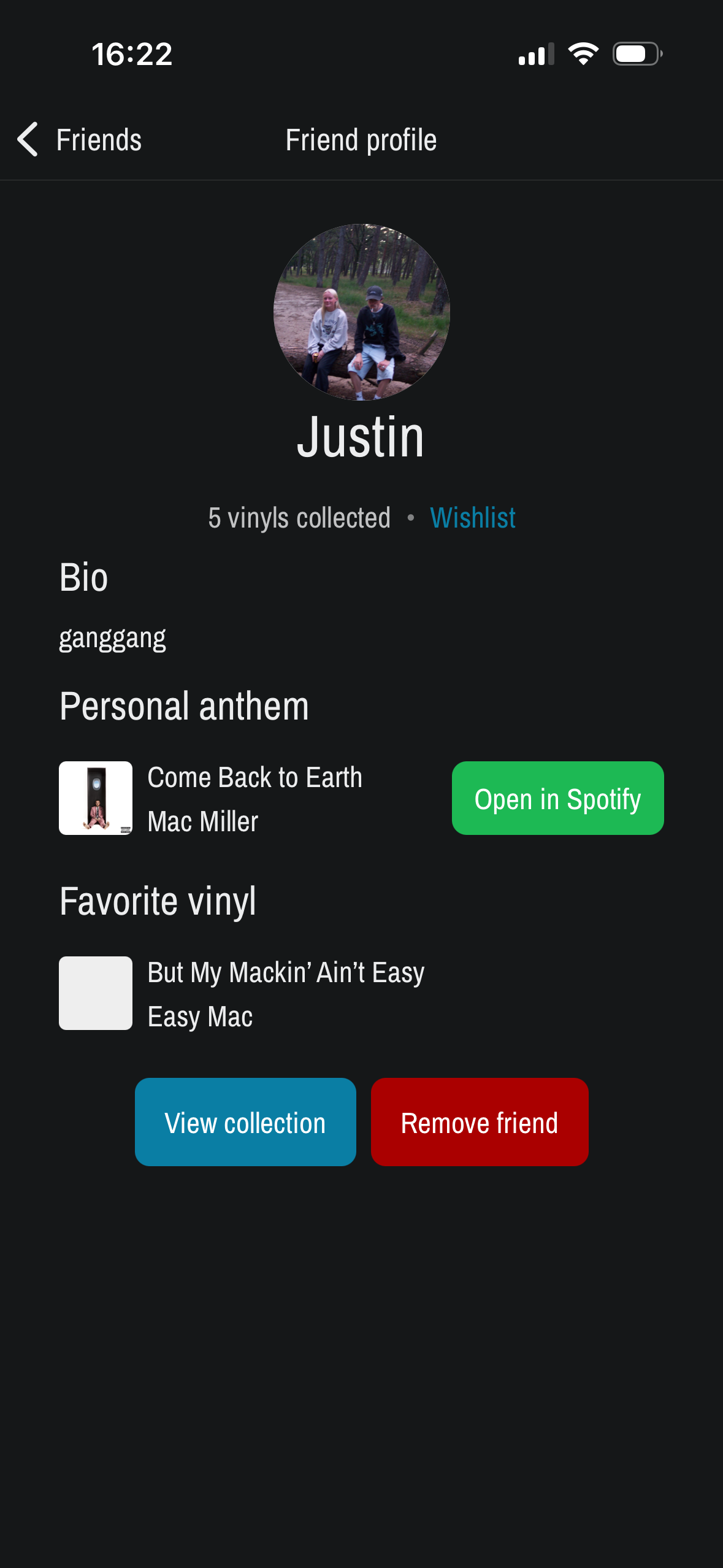Image resolution: width=723 pixels, height=1568 pixels.
Task: Go back to the Friends screen
Action: pyautogui.click(x=80, y=140)
